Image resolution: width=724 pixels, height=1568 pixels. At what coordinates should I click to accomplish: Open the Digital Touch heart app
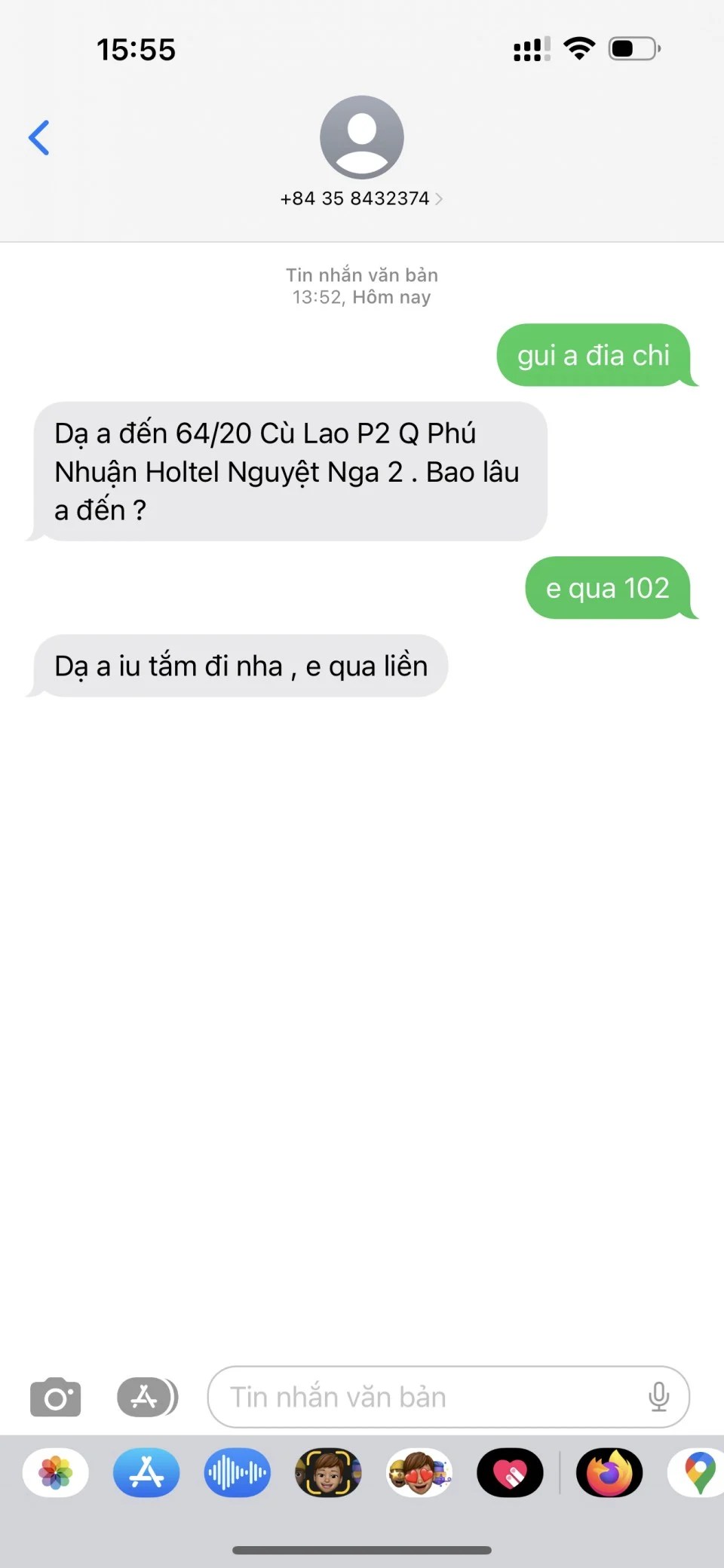coord(510,1472)
